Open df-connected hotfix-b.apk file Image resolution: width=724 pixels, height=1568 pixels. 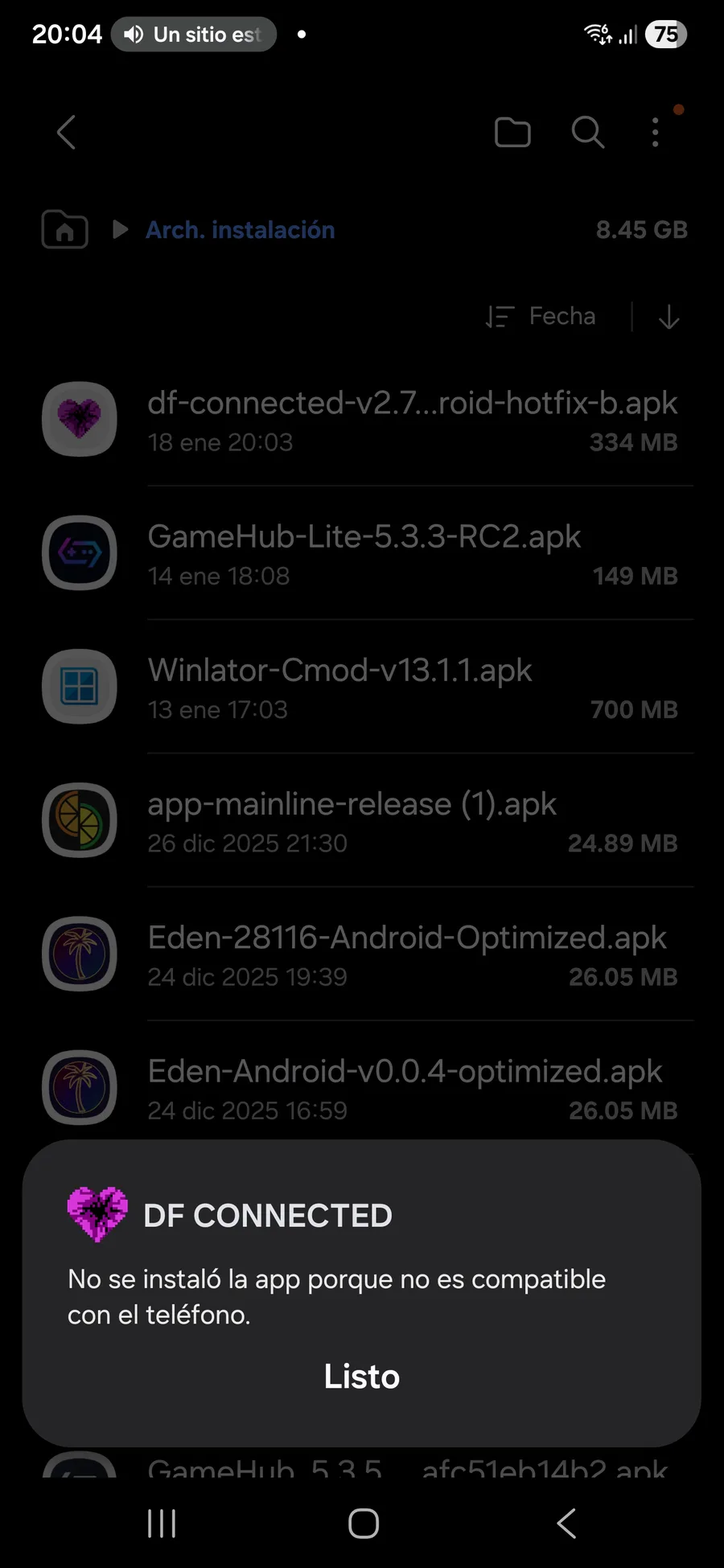point(412,420)
